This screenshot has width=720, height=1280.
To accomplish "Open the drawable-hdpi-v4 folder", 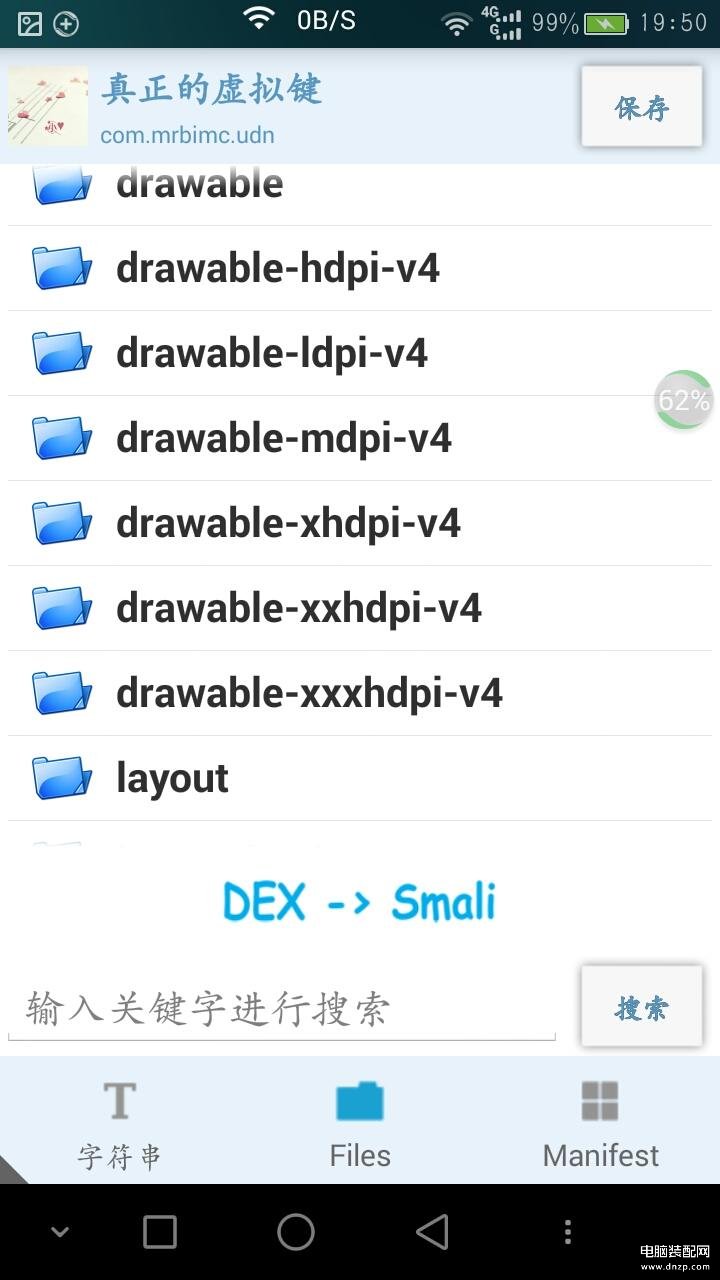I will click(360, 268).
